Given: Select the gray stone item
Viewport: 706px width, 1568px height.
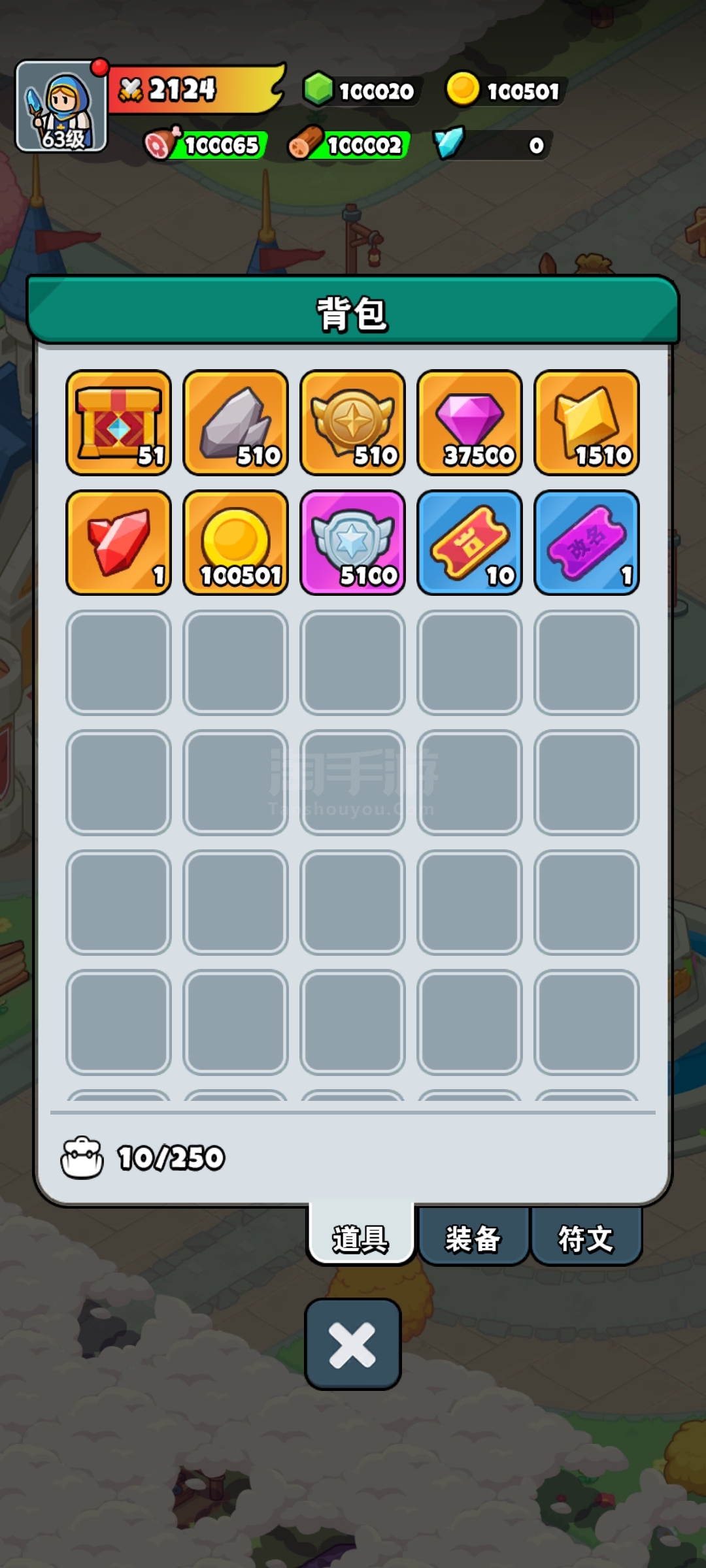Looking at the screenshot, I should [x=235, y=423].
